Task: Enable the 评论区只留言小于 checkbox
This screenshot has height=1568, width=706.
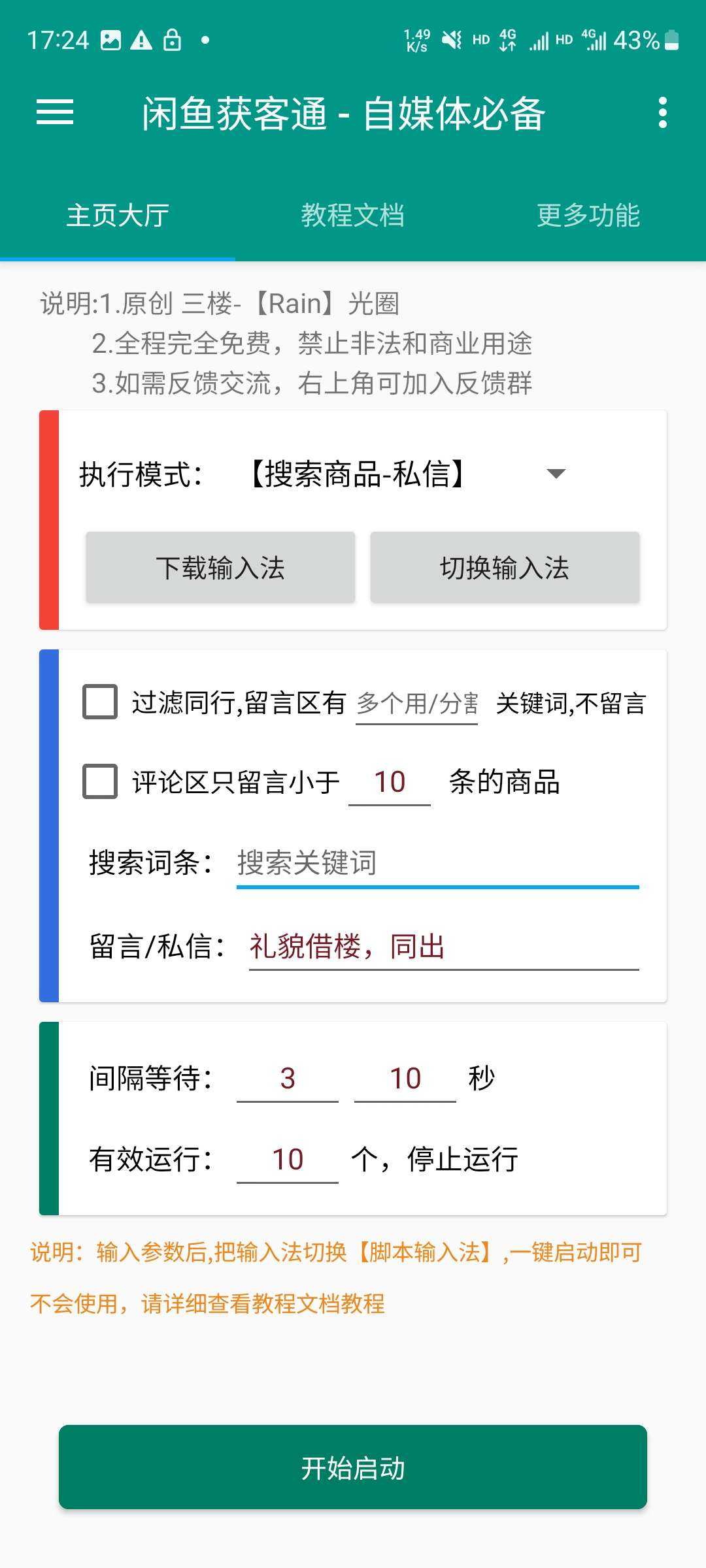Action: (x=100, y=781)
